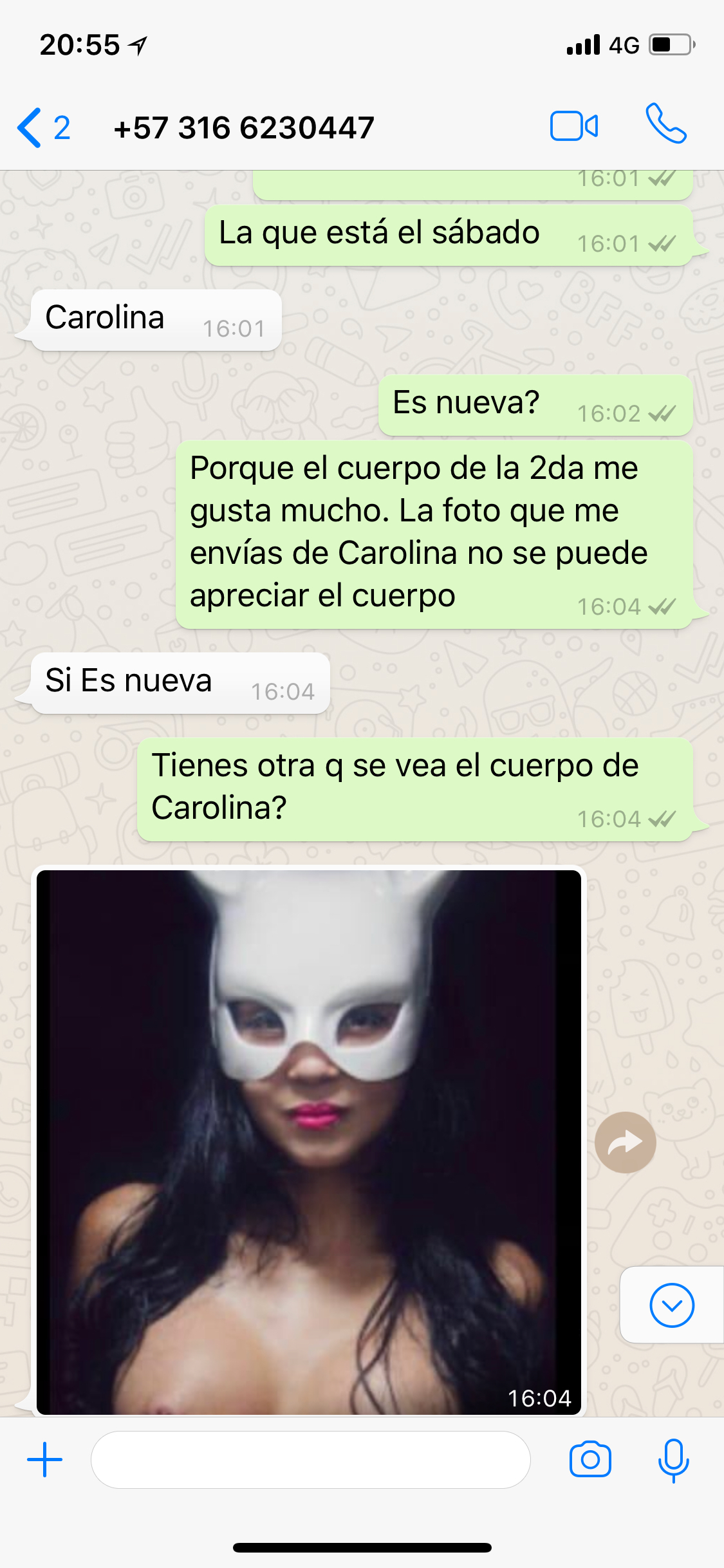This screenshot has height=1568, width=724.
Task: Jump to the latest message with down chevron
Action: click(672, 1305)
